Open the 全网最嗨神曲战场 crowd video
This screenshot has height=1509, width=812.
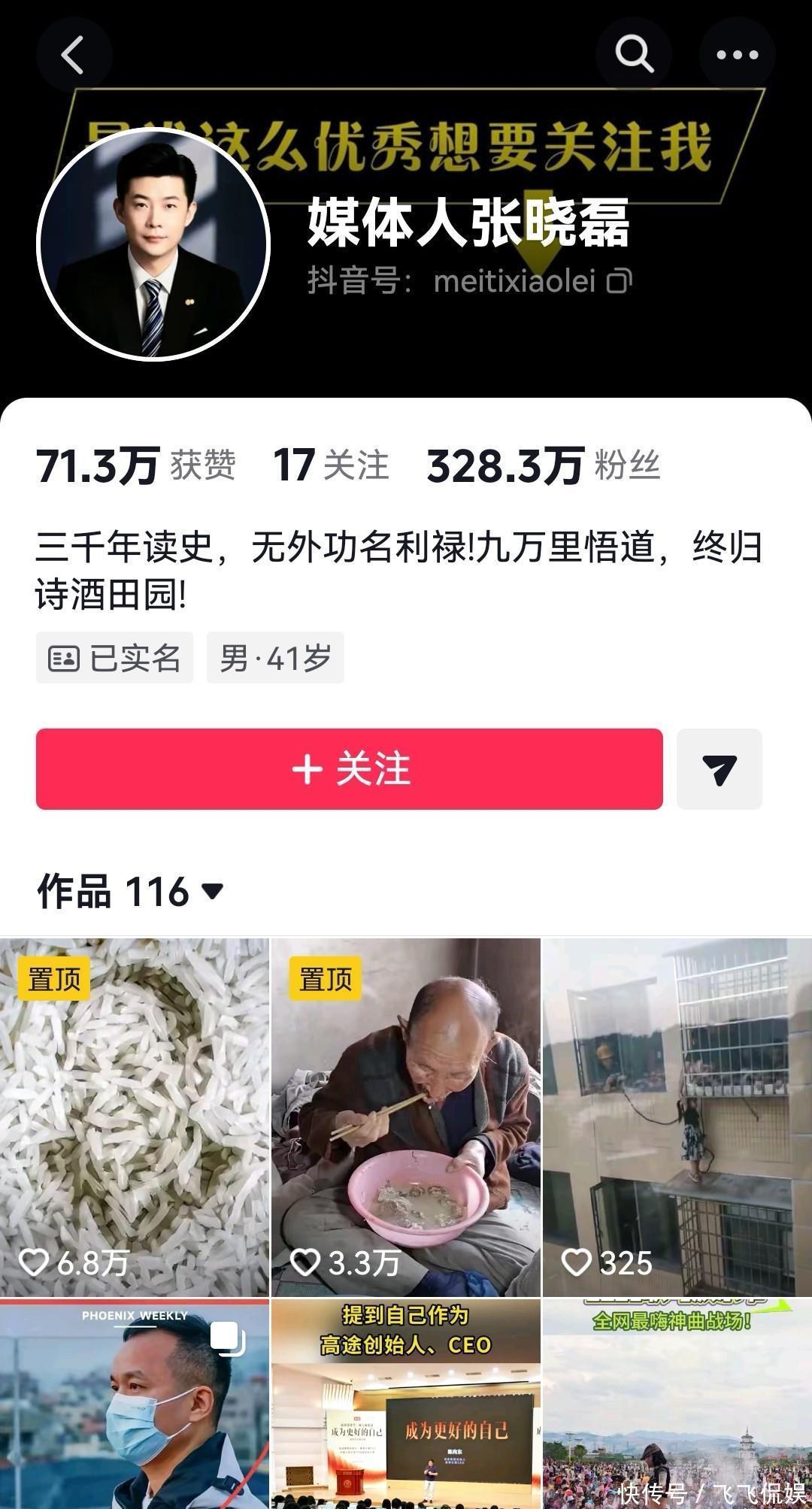click(x=677, y=1404)
